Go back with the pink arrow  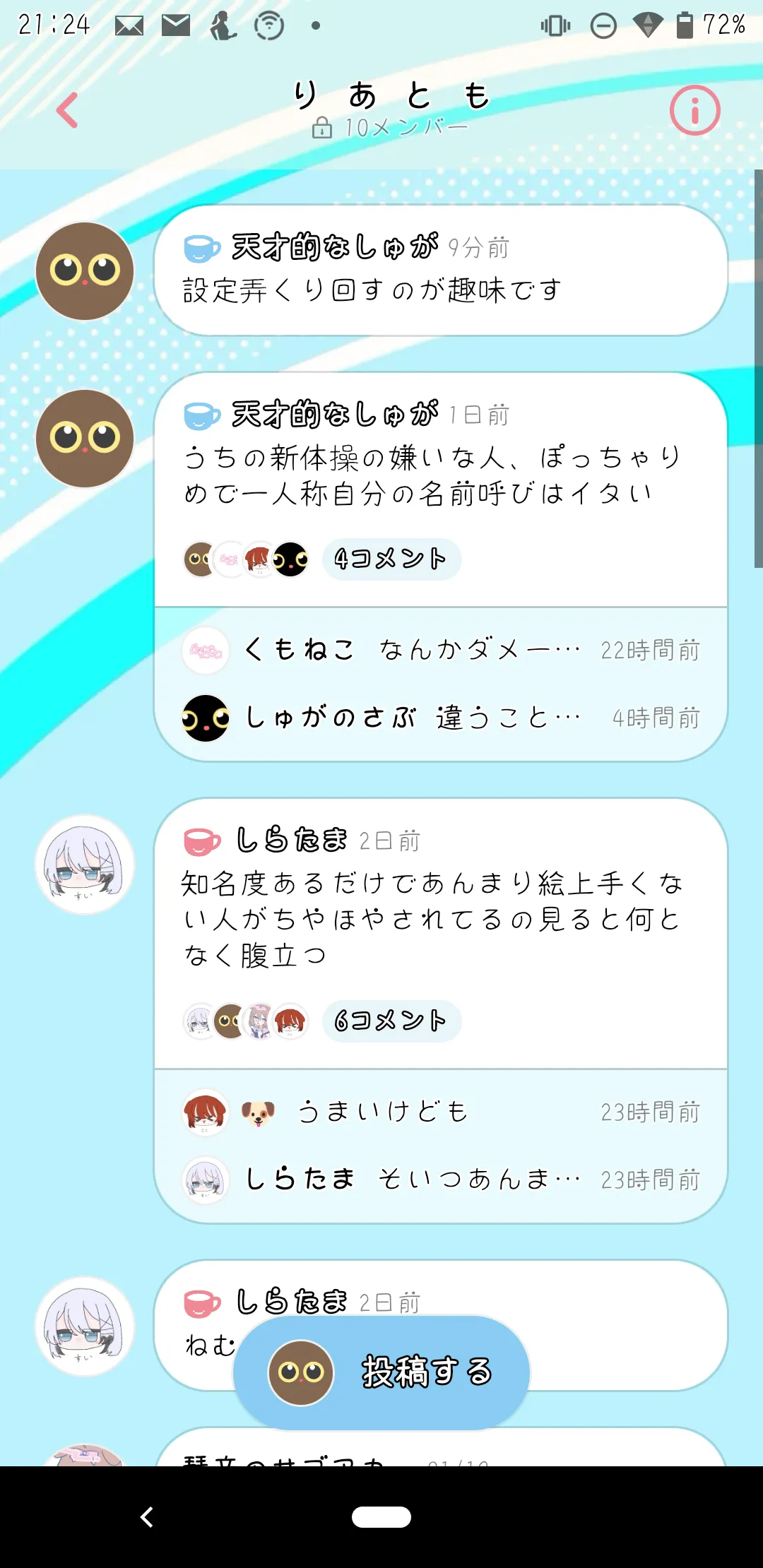[67, 110]
